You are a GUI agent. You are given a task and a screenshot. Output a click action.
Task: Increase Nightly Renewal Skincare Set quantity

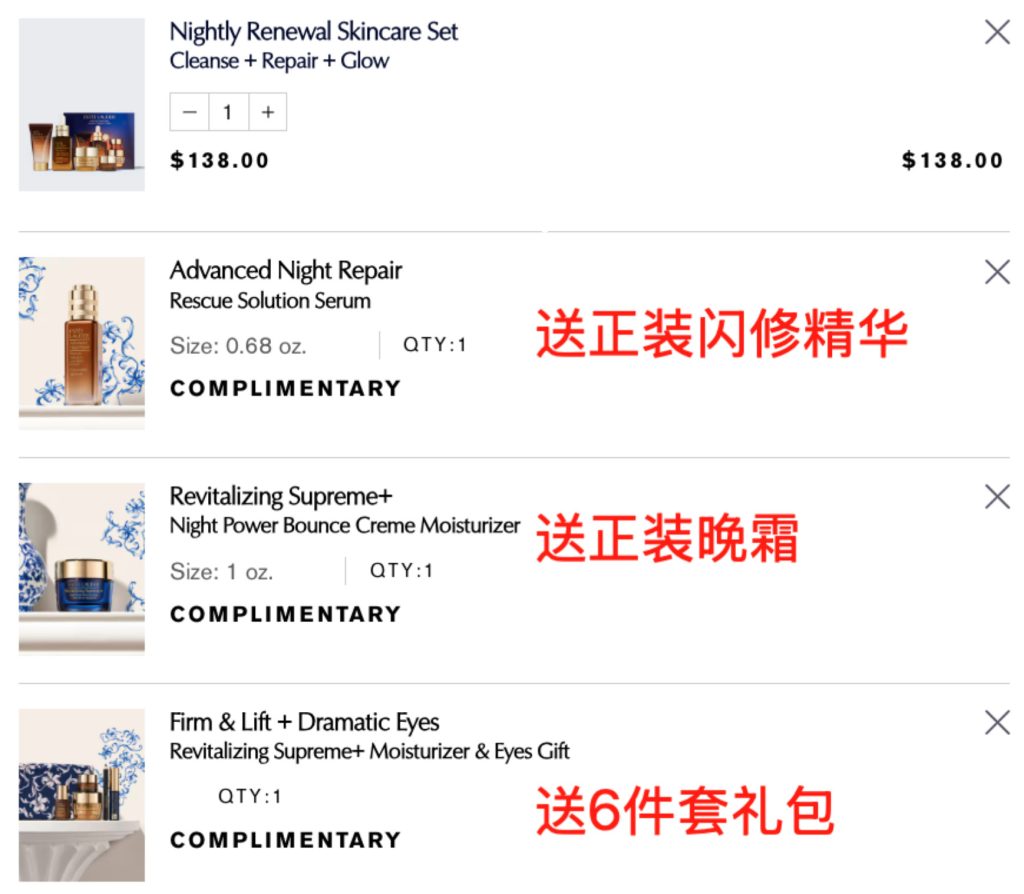[267, 113]
